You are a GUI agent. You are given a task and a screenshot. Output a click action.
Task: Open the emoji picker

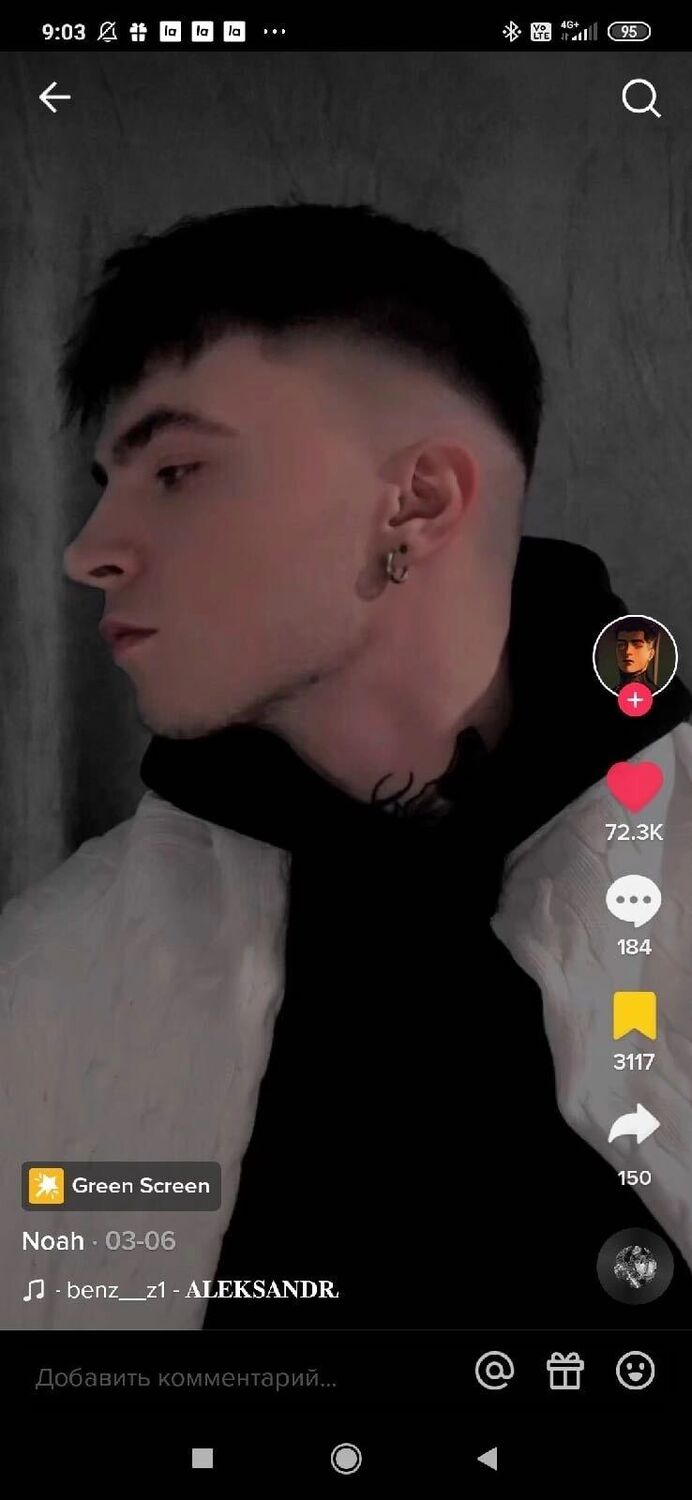click(635, 1371)
